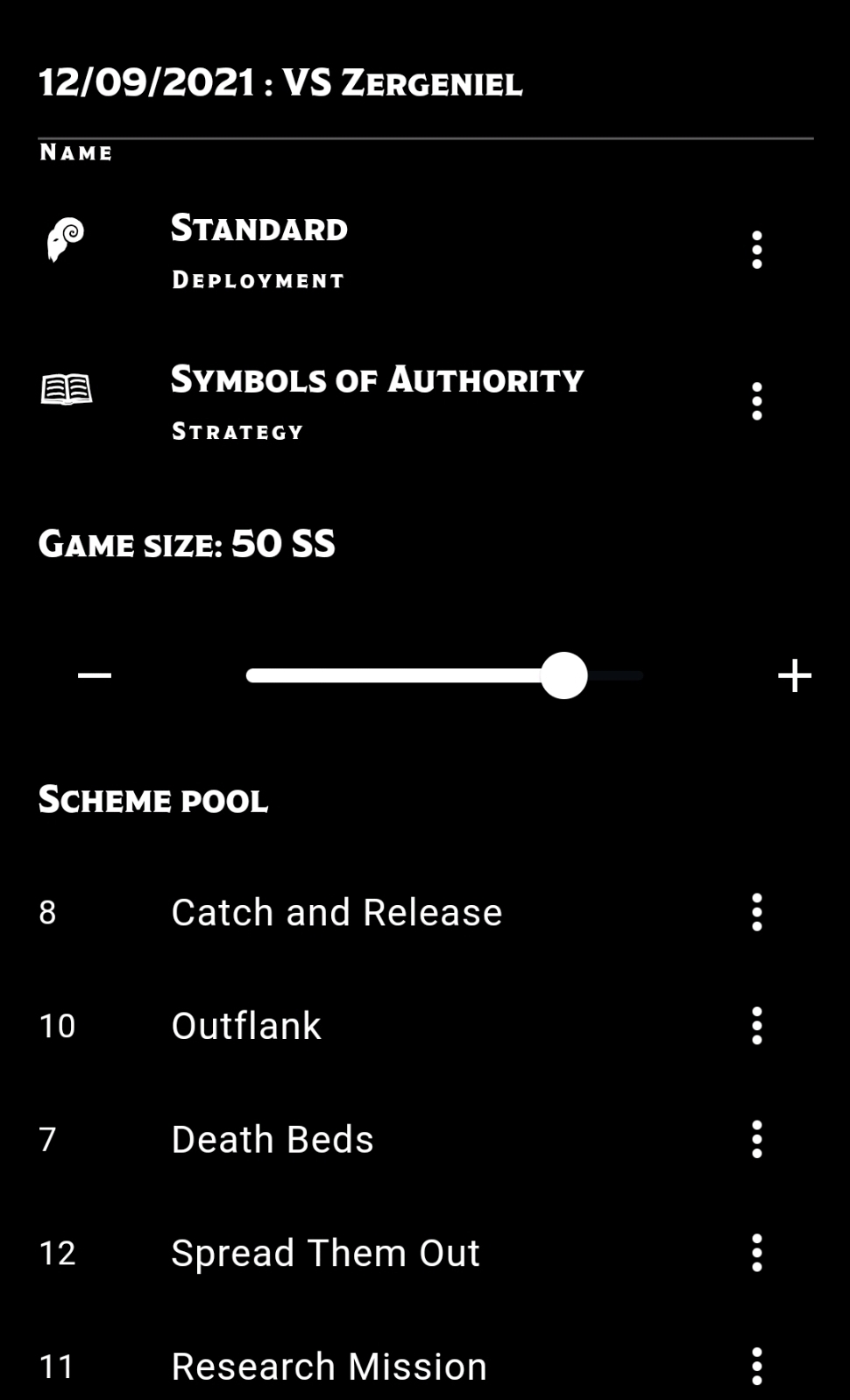
Task: Open options menu for Standard deployment
Action: tap(755, 250)
